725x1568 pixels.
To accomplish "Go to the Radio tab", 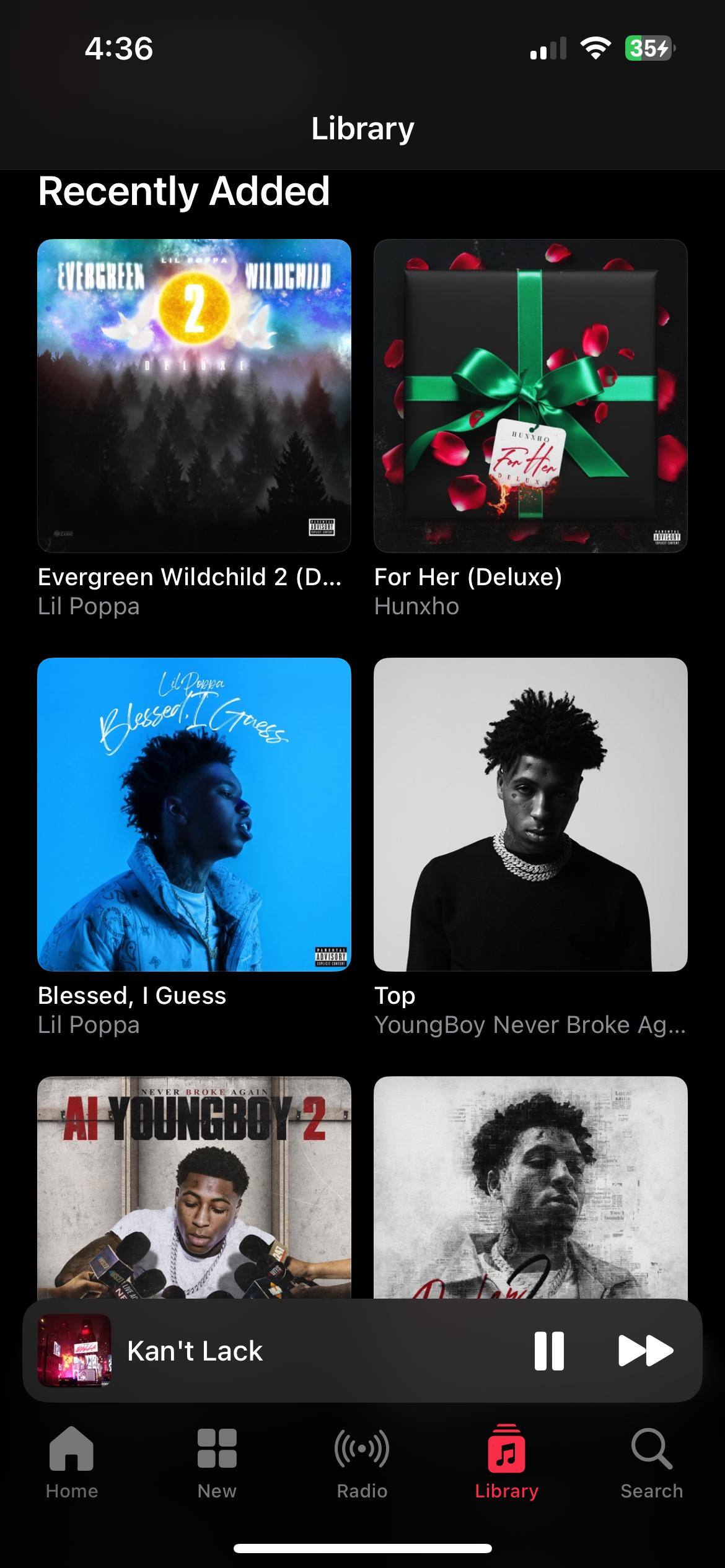I will pos(362,1463).
